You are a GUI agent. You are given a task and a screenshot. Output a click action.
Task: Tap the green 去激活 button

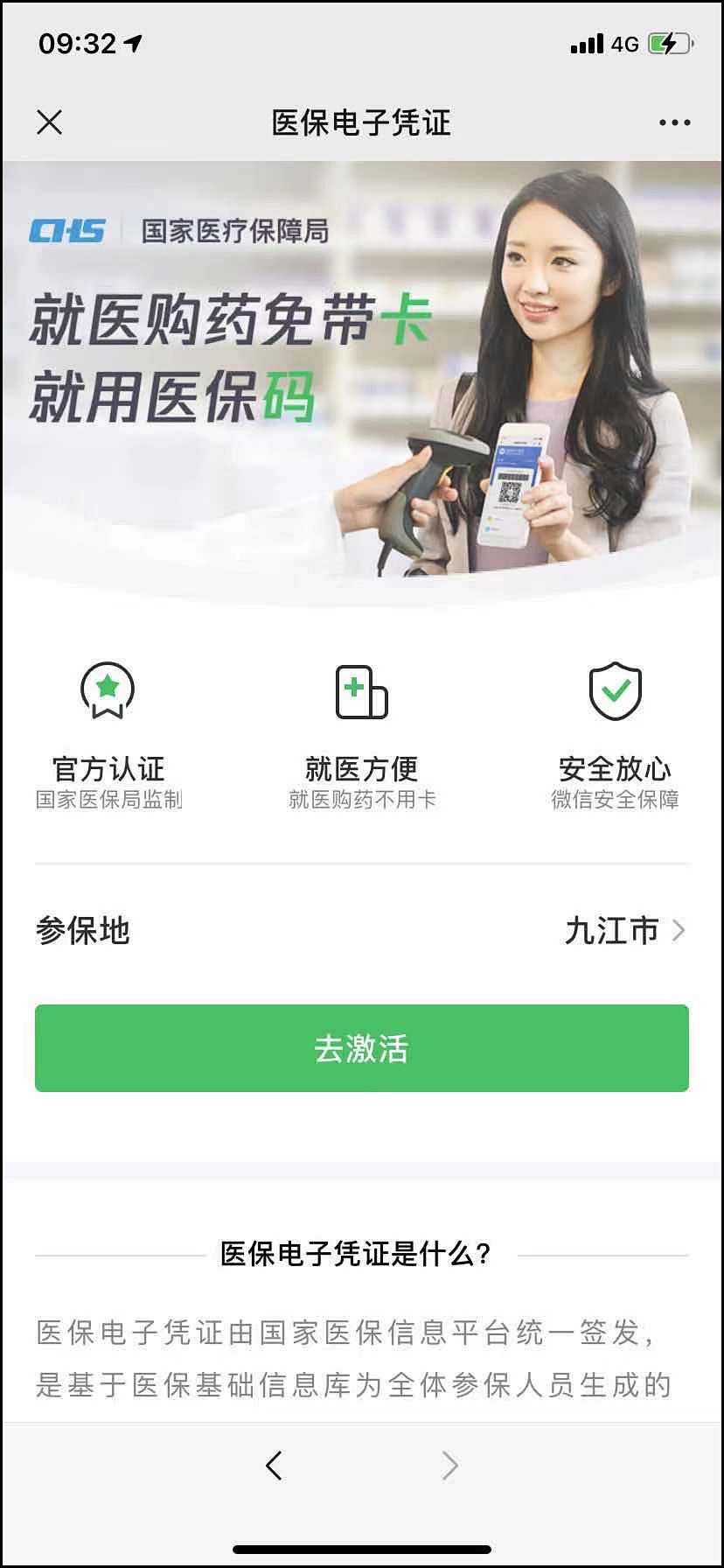coord(361,1048)
